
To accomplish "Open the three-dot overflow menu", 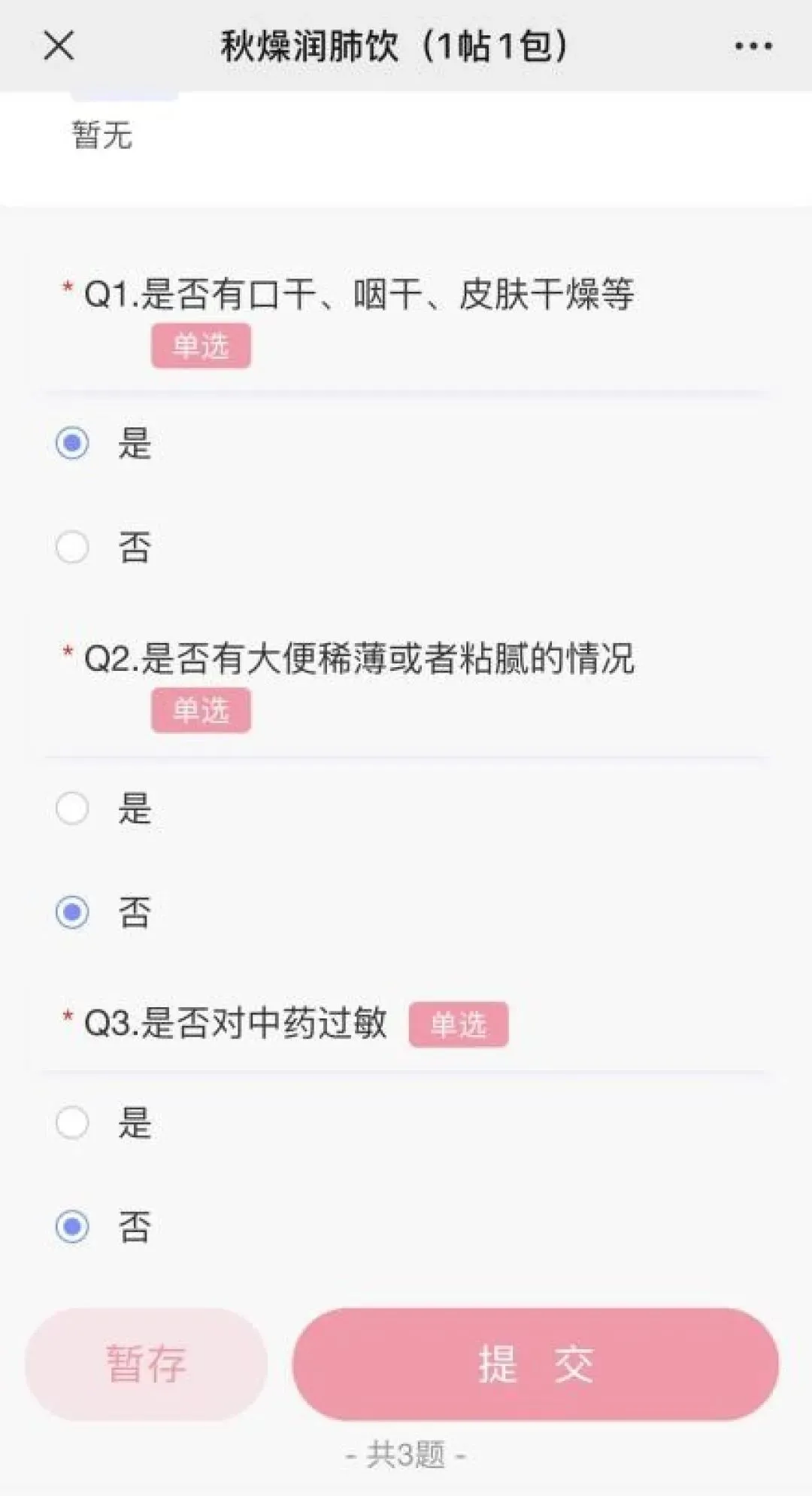I will [753, 47].
